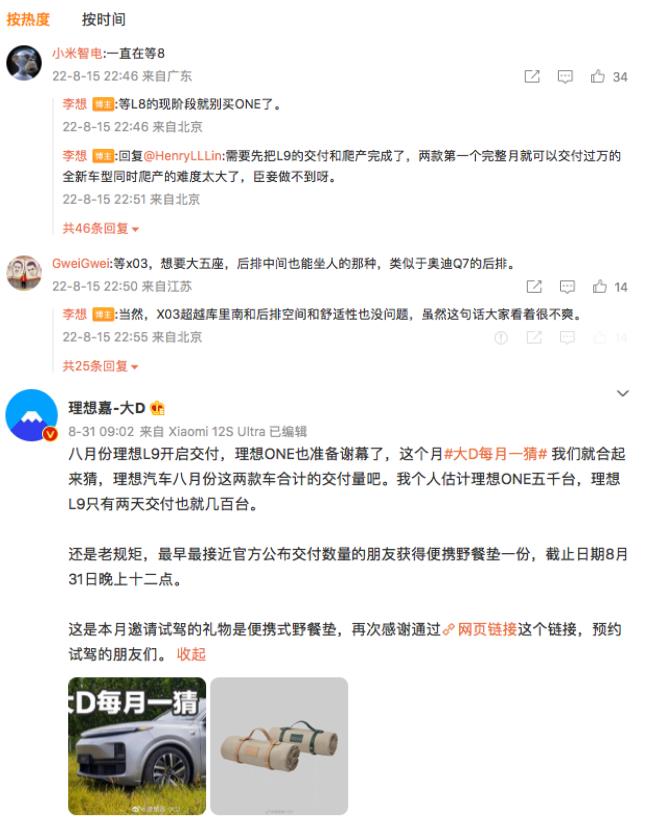
Task: Sort comments by 按时间
Action: (x=104, y=20)
